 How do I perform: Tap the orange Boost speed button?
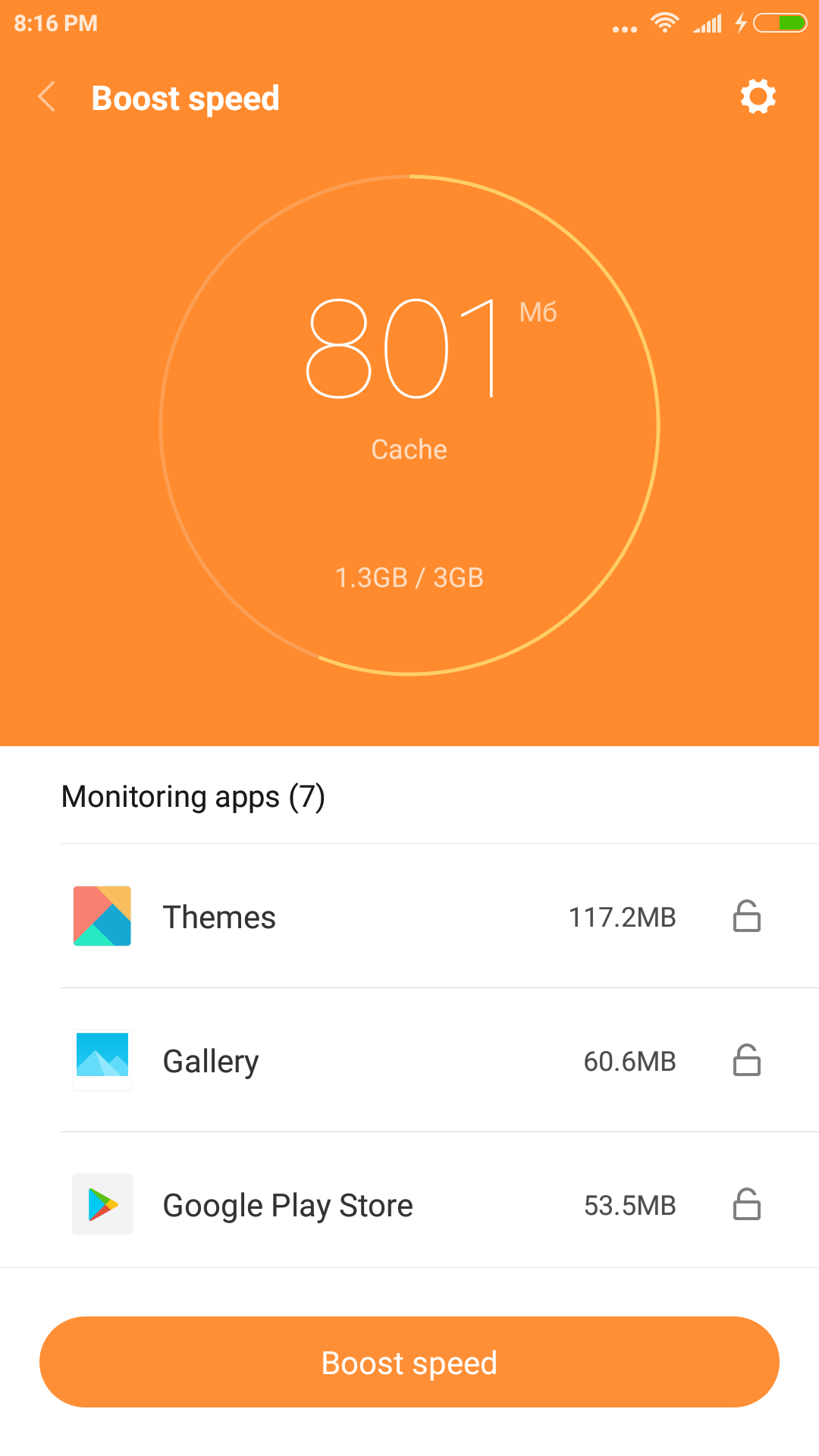tap(409, 1362)
